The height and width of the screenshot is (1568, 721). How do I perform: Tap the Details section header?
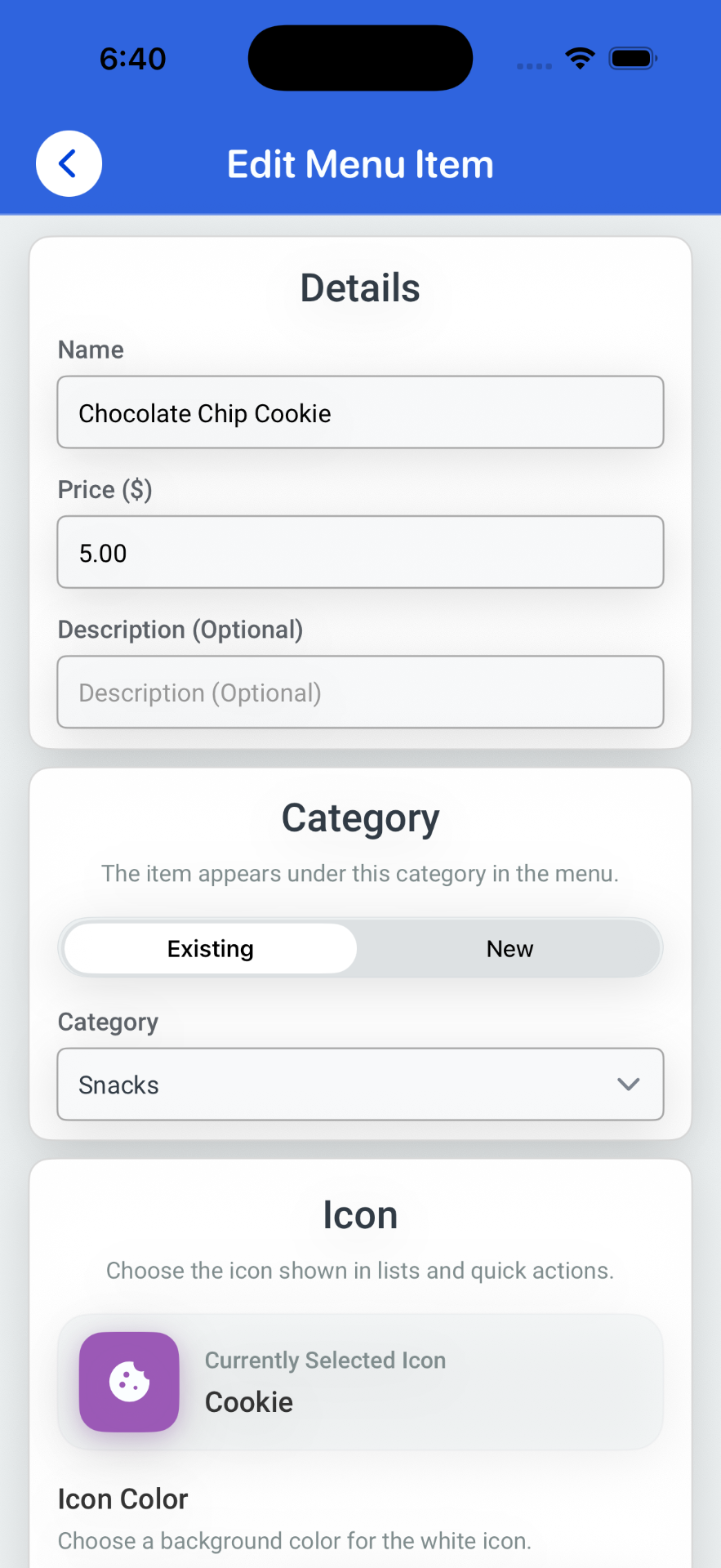click(x=360, y=287)
